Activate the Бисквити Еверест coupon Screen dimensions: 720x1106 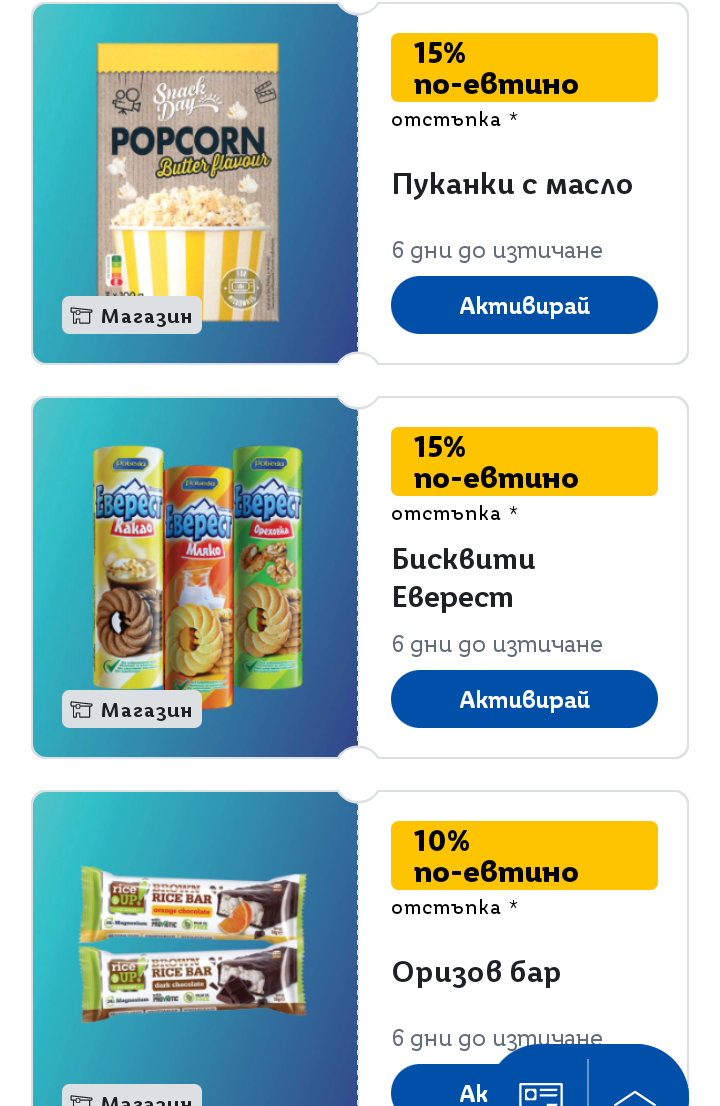click(x=524, y=699)
